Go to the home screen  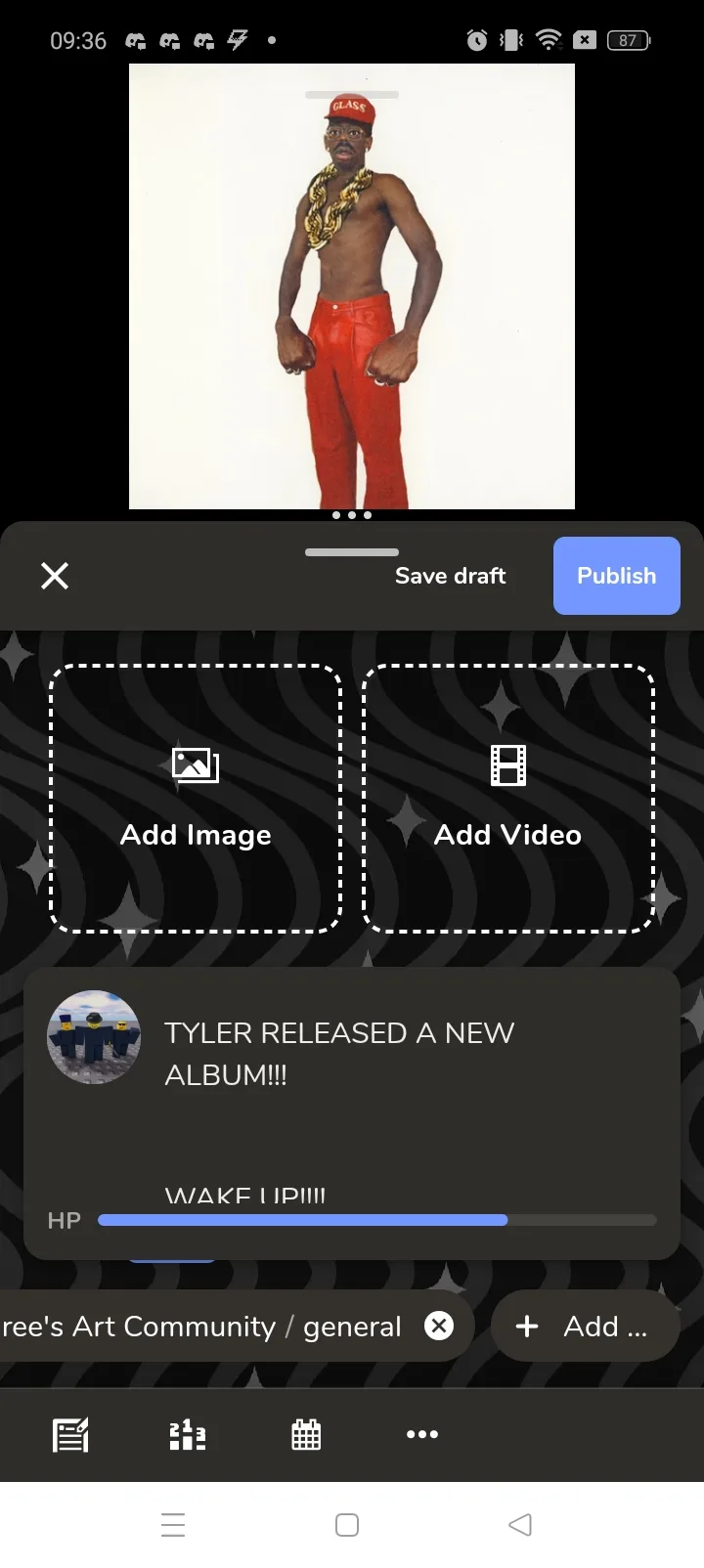click(x=347, y=1524)
